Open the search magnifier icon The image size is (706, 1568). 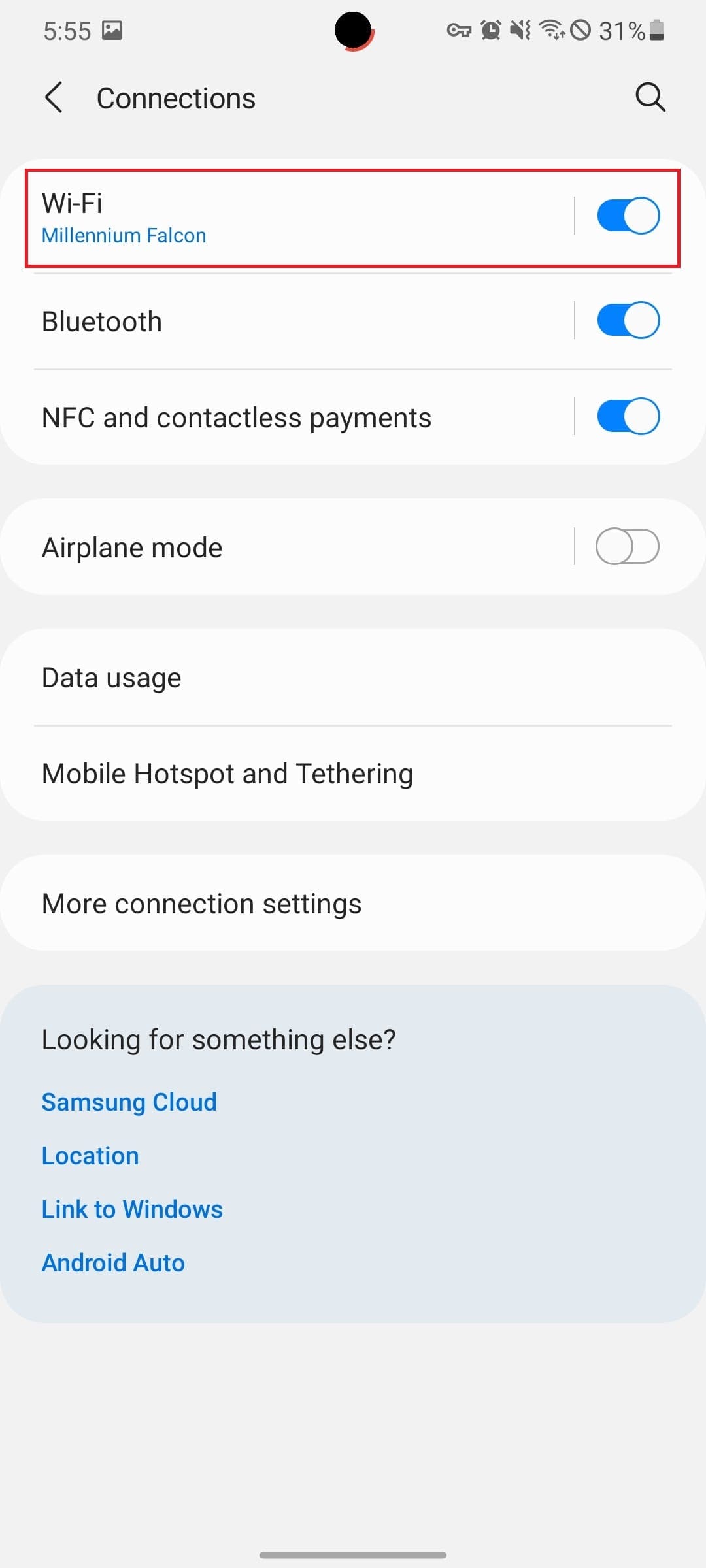coord(650,98)
